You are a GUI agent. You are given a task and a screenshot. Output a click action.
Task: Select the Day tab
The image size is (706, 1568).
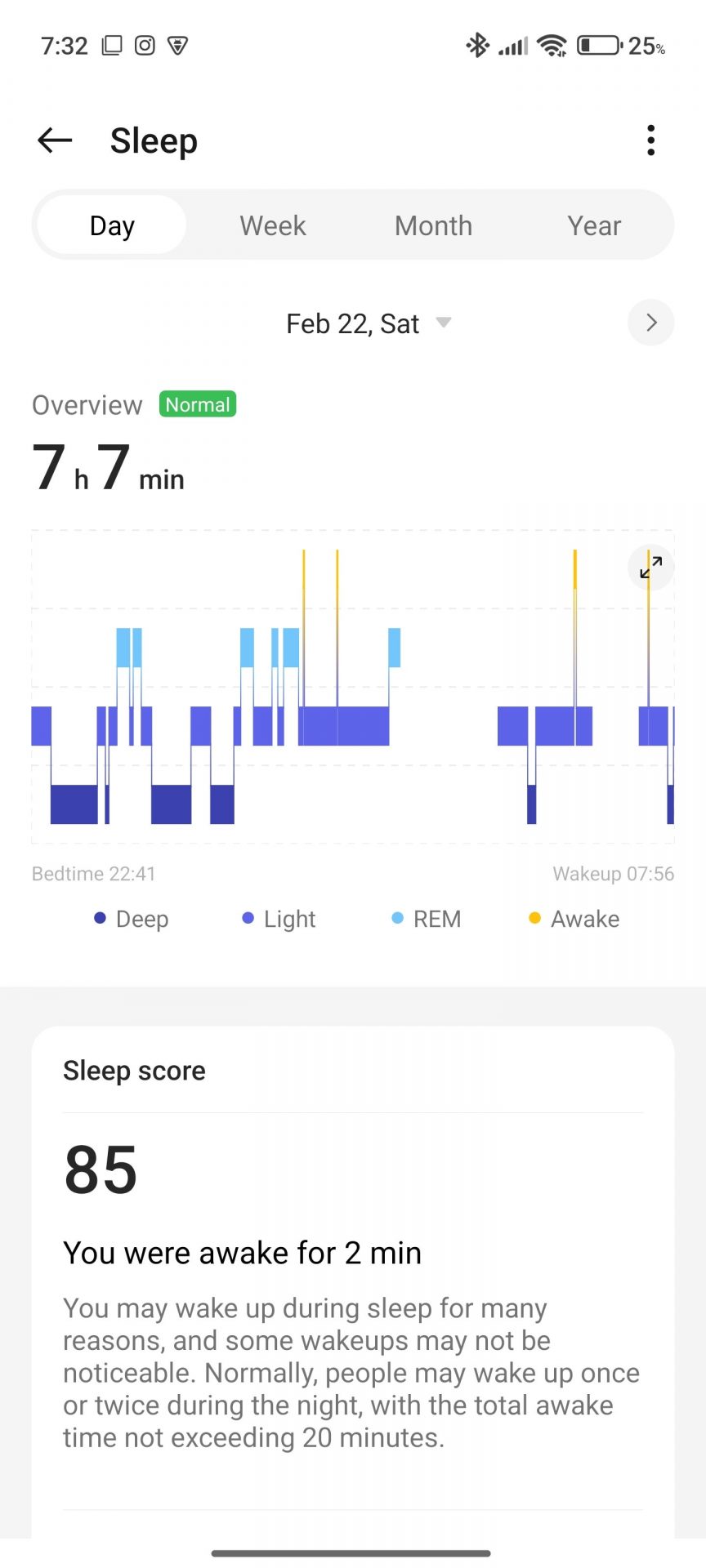pyautogui.click(x=112, y=225)
